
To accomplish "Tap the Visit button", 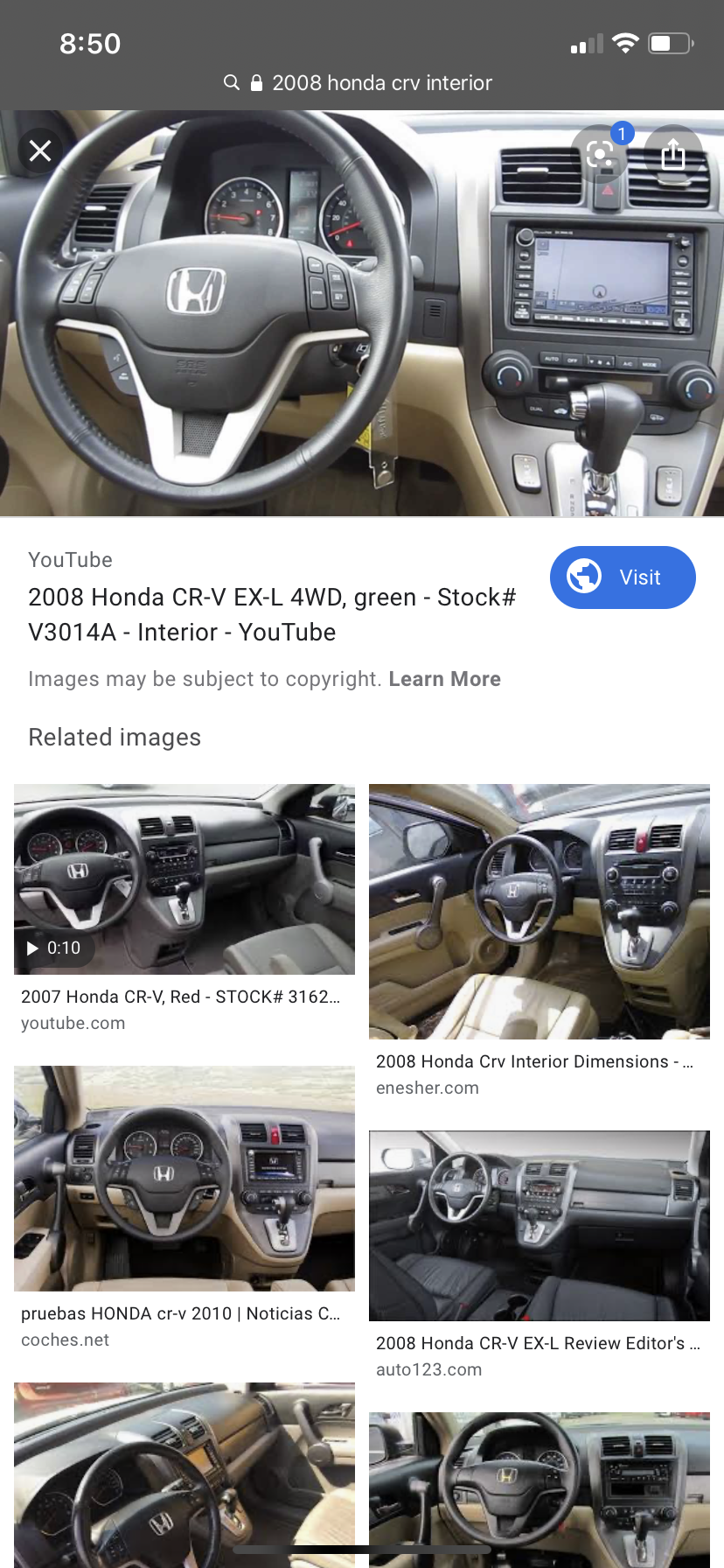I will click(623, 577).
